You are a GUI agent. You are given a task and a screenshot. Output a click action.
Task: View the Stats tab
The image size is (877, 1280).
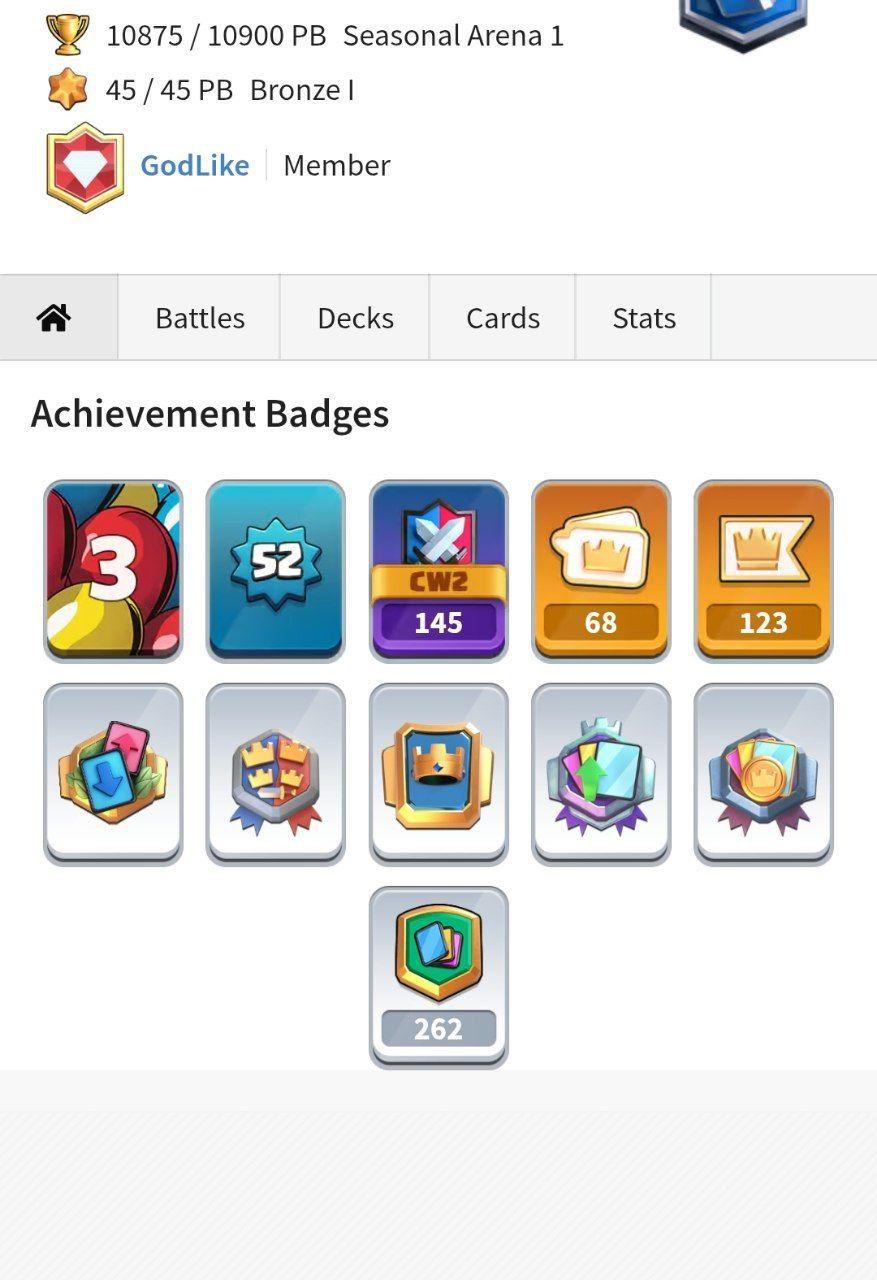click(x=644, y=318)
